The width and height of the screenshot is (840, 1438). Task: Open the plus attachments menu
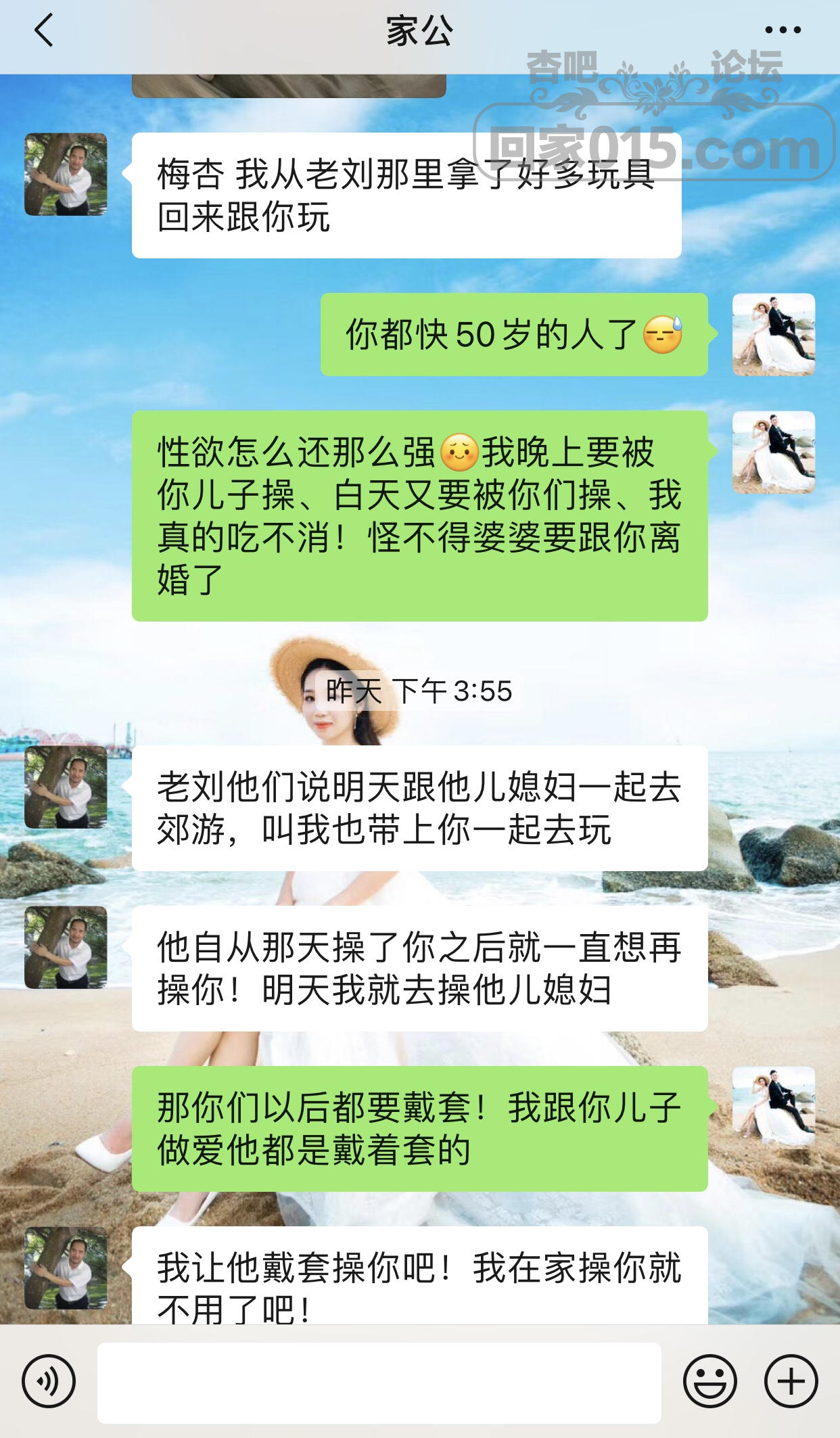tap(791, 1381)
